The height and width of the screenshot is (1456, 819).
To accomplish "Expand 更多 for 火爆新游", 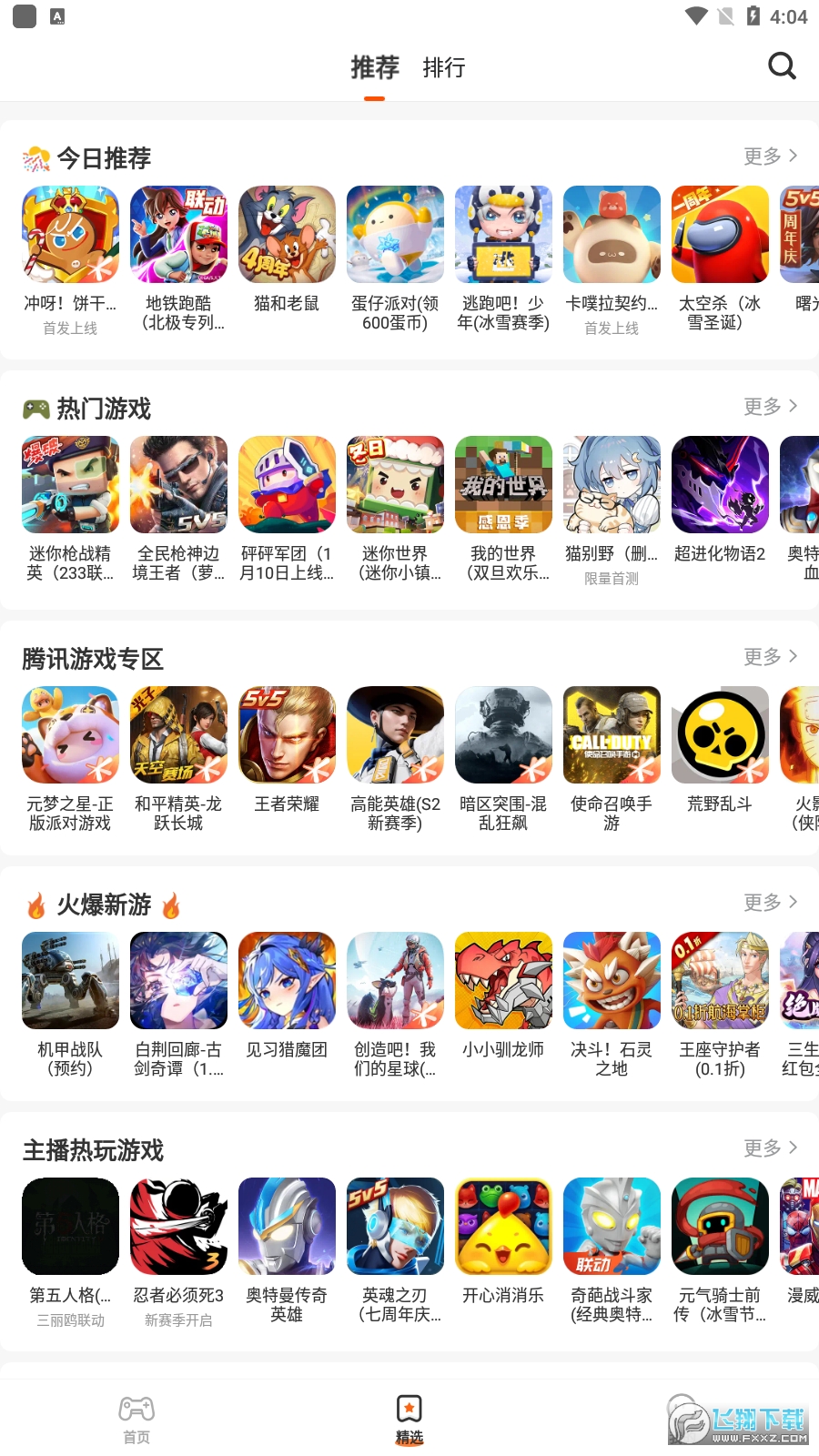I will [770, 903].
